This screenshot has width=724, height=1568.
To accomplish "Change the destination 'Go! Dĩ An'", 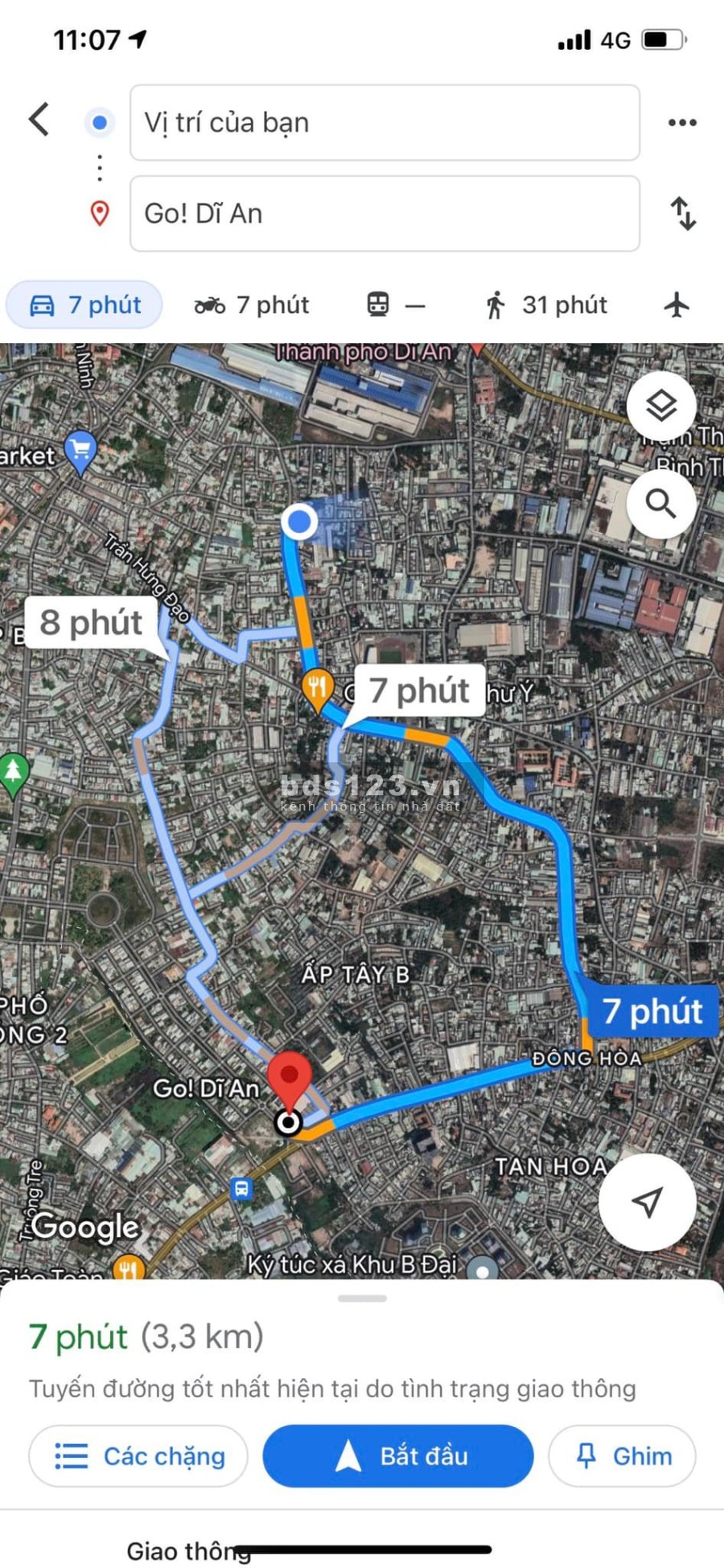I will point(385,213).
